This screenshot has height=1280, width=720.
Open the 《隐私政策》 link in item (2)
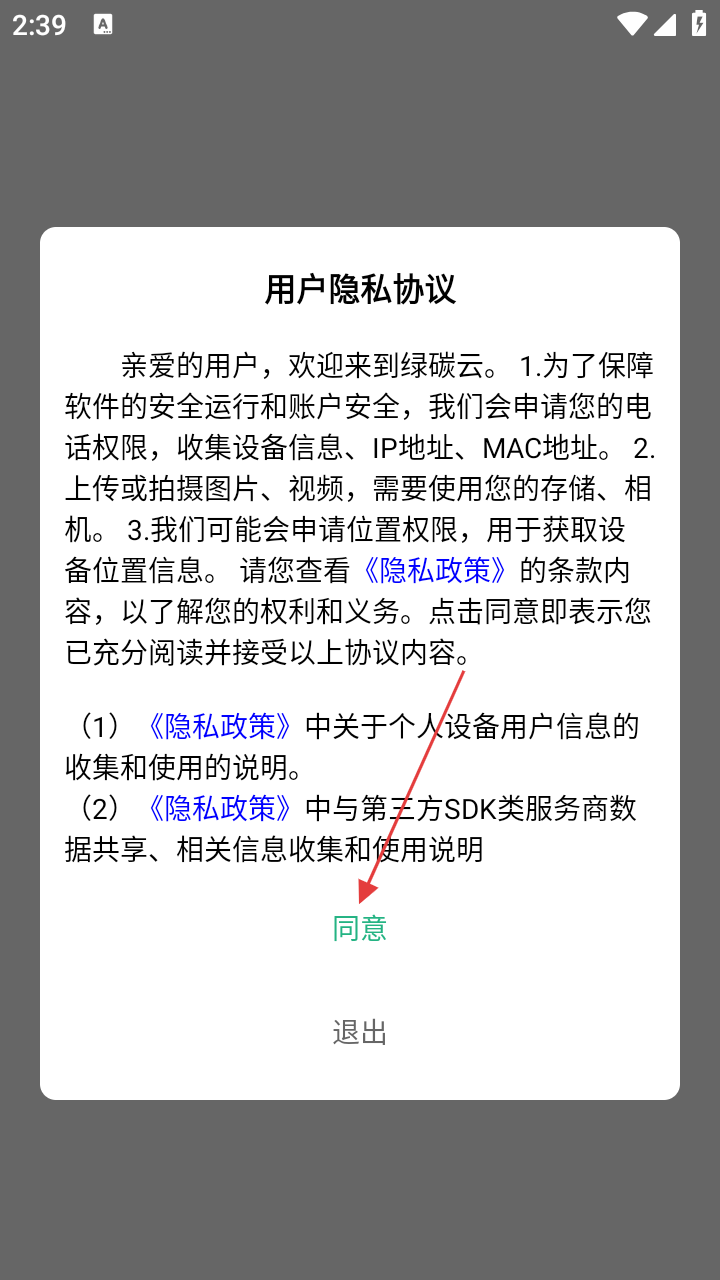pyautogui.click(x=220, y=808)
